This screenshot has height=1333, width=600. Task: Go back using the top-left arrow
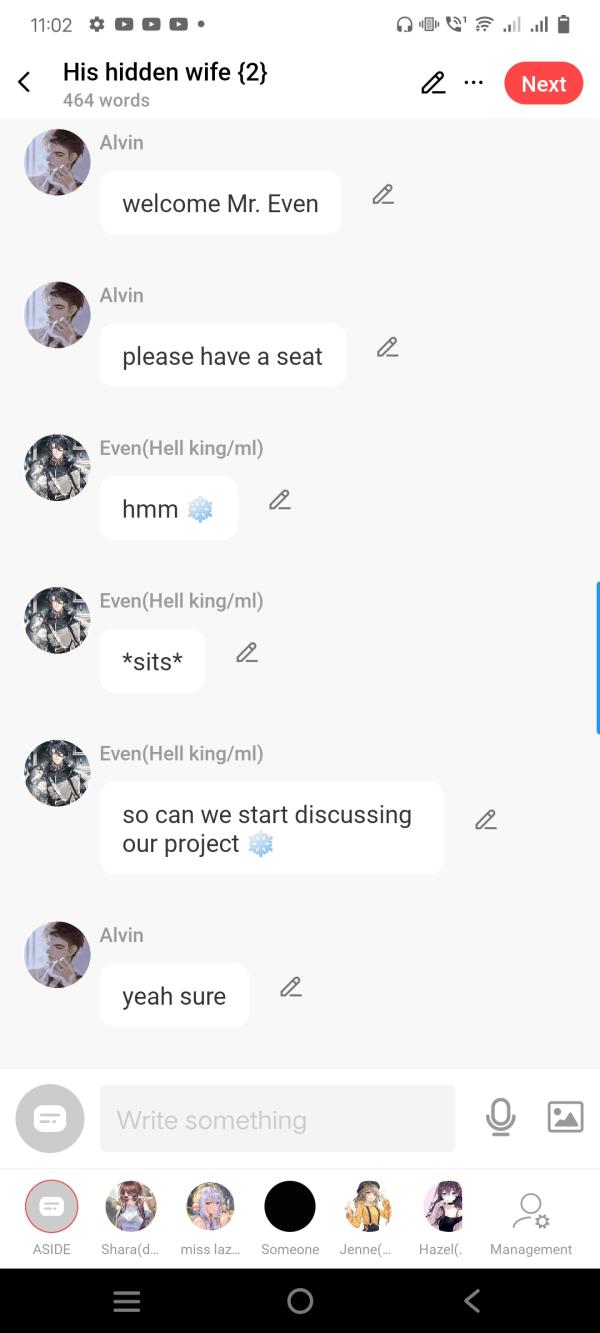[25, 83]
